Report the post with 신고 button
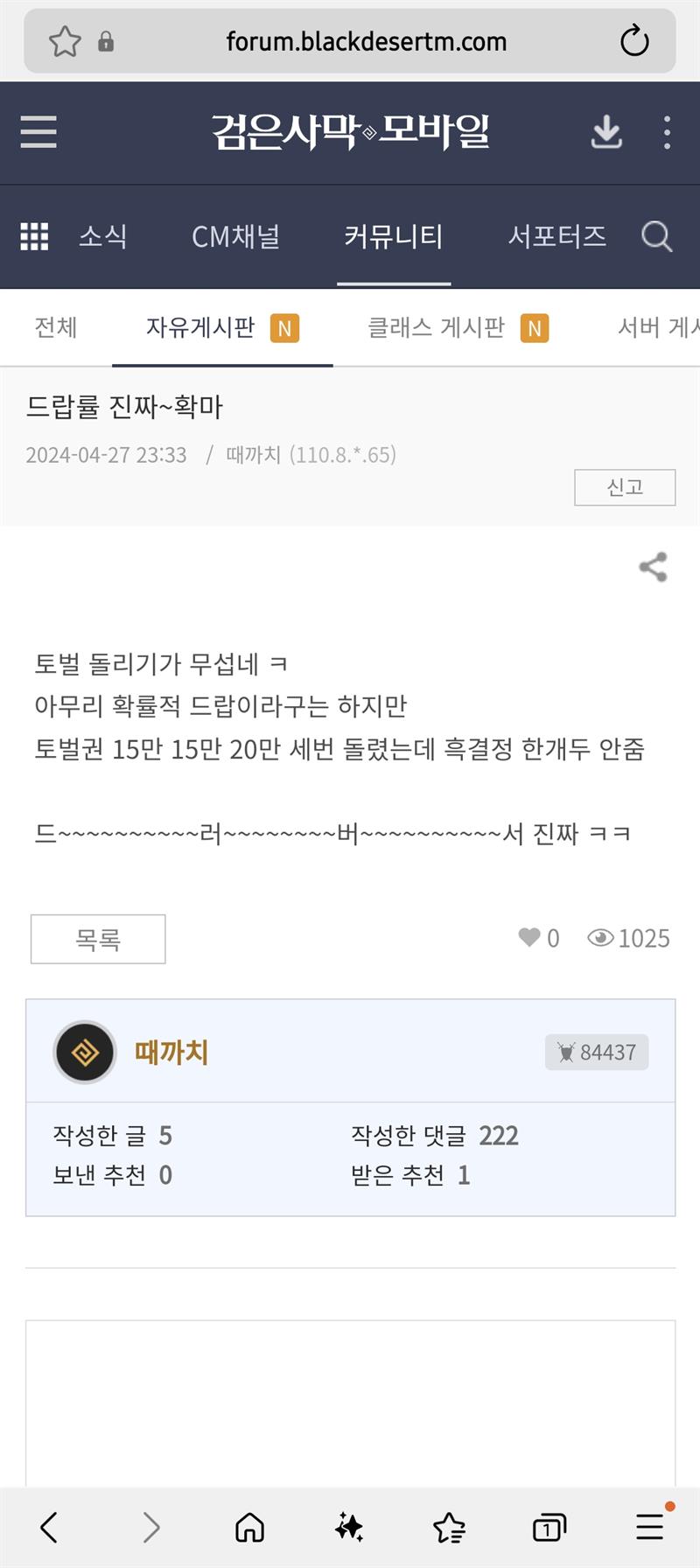 625,487
